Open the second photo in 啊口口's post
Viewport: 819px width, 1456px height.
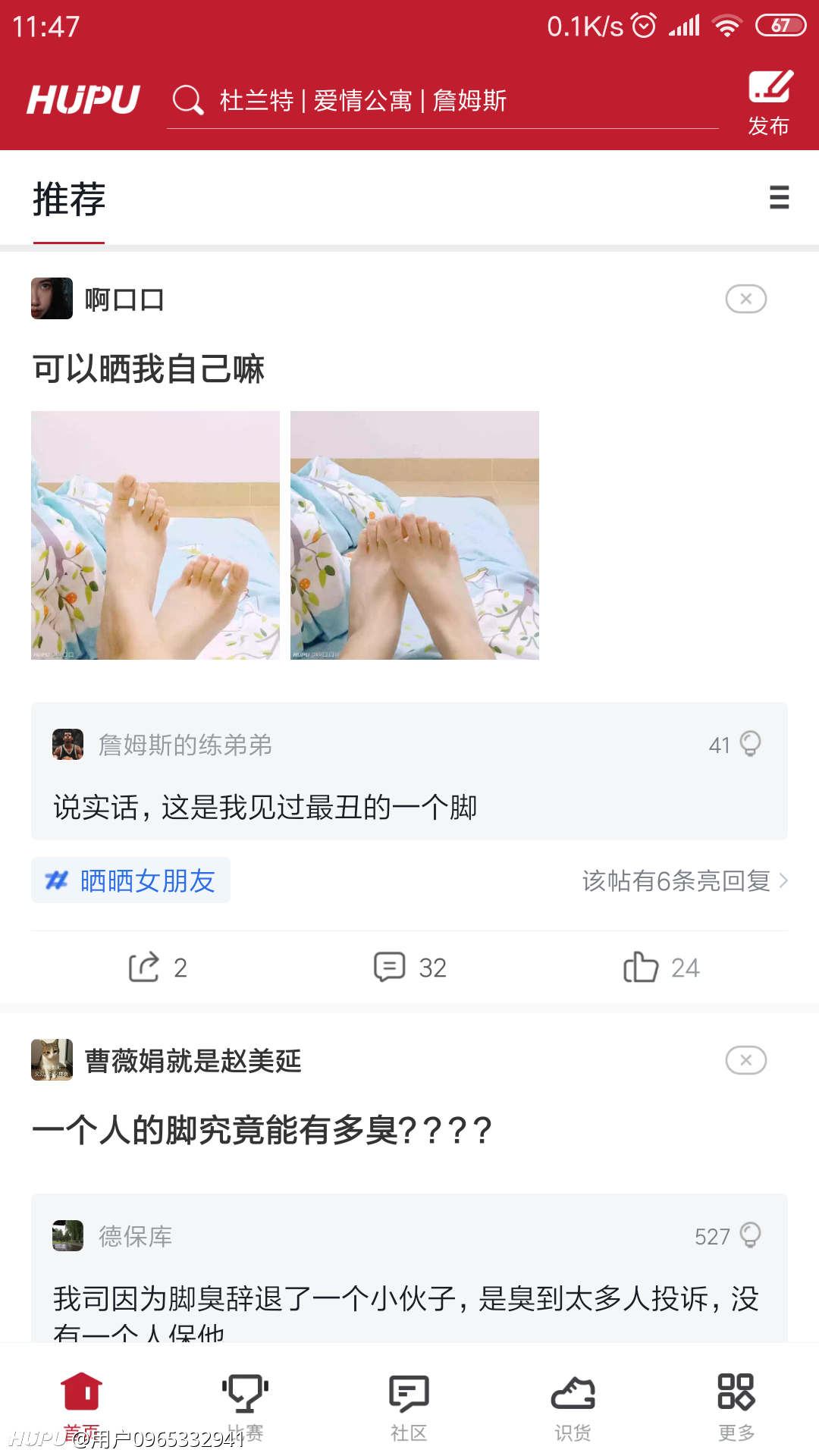click(415, 535)
